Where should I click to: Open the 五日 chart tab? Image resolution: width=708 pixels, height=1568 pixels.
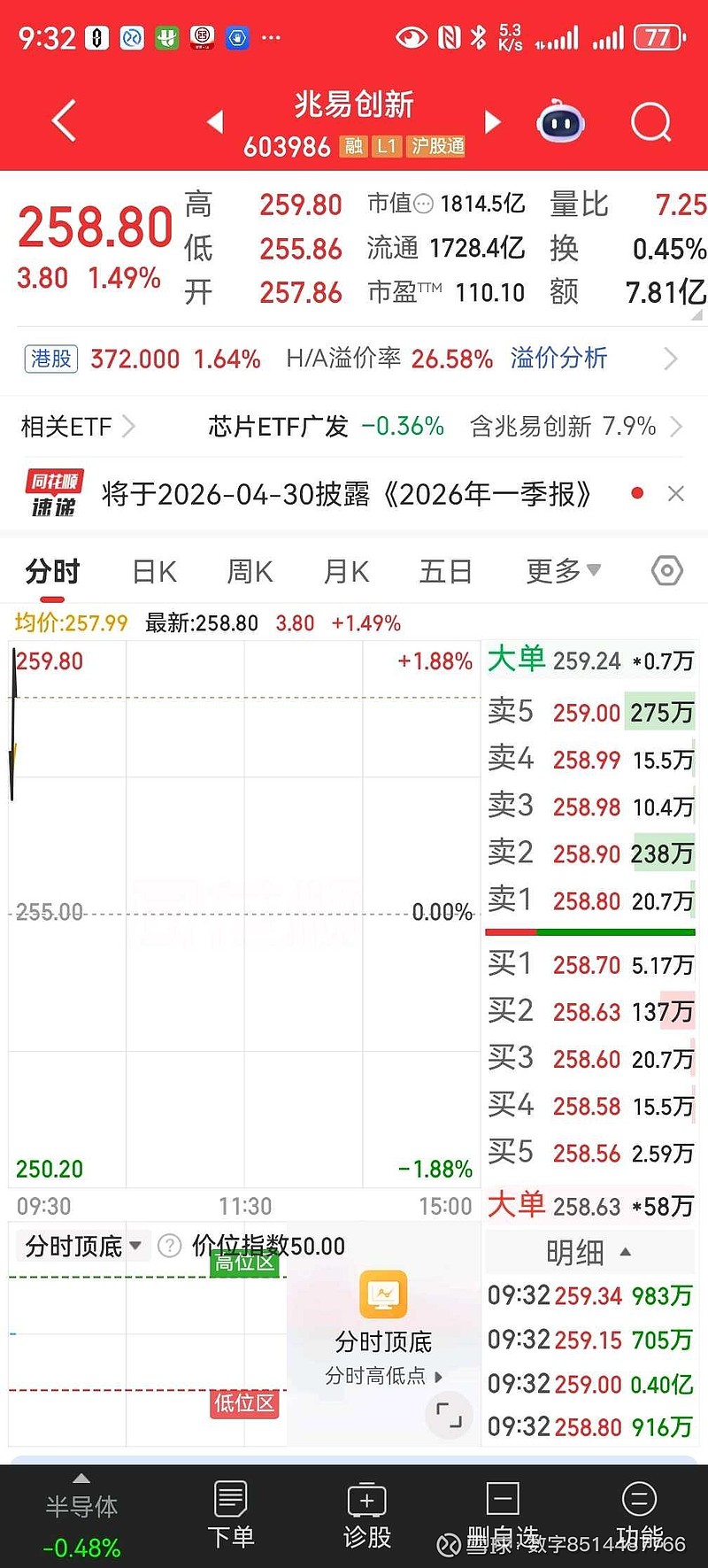click(445, 571)
